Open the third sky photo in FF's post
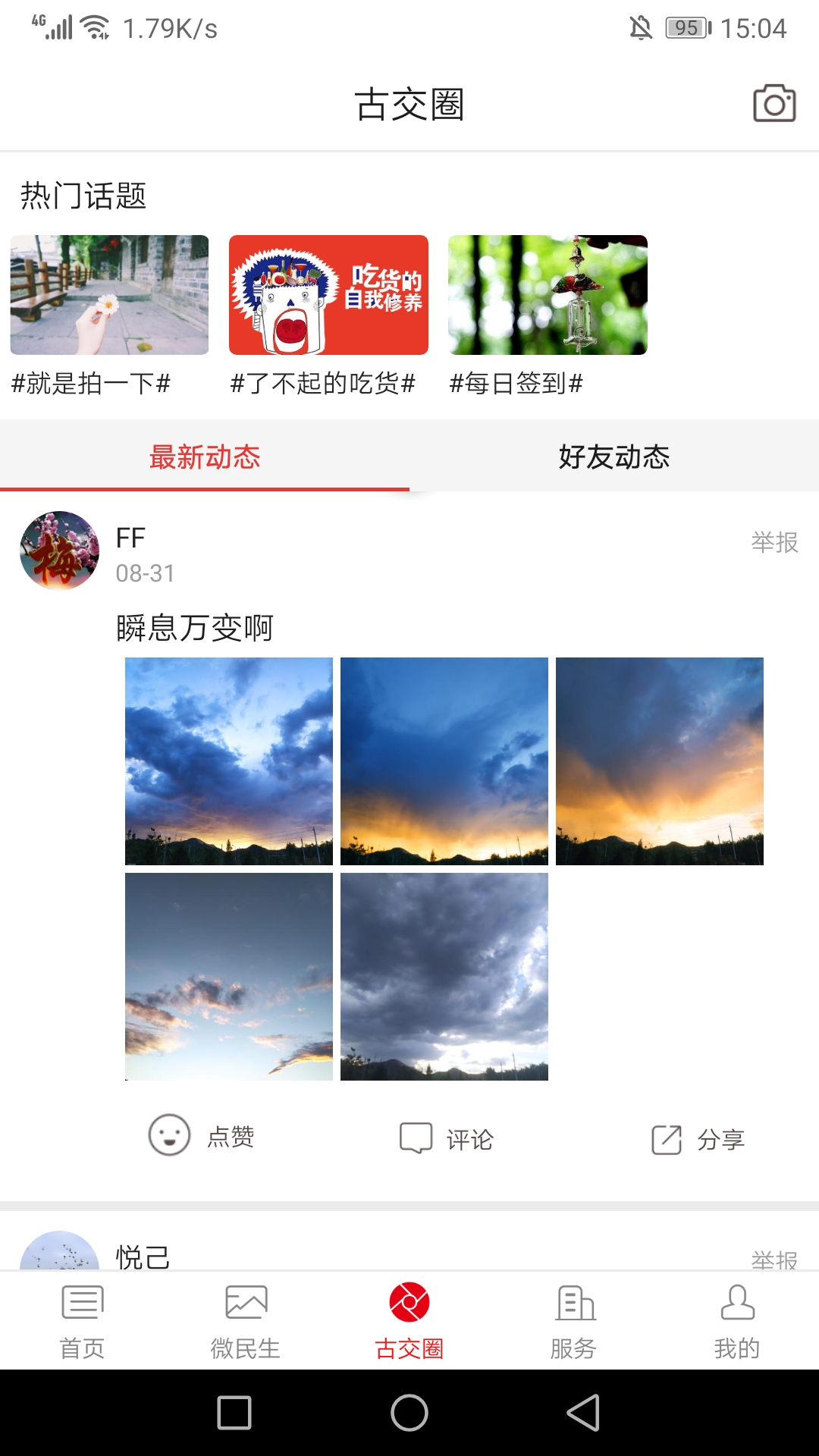This screenshot has width=819, height=1456. coord(660,761)
